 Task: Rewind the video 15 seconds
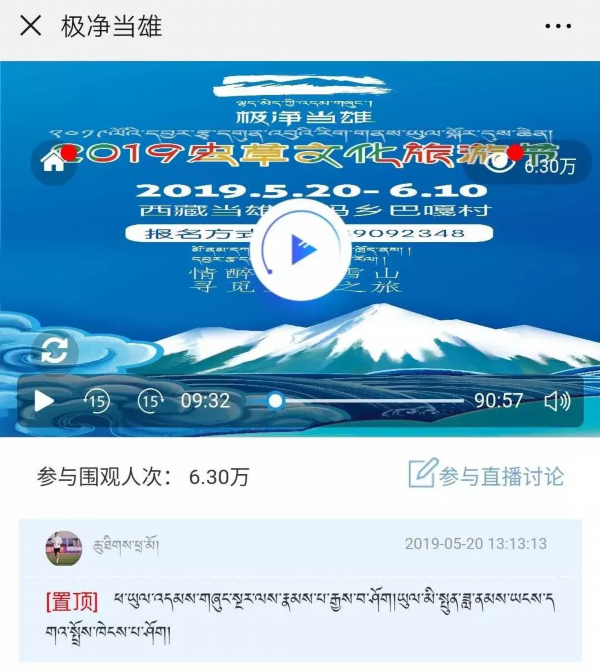pos(97,401)
